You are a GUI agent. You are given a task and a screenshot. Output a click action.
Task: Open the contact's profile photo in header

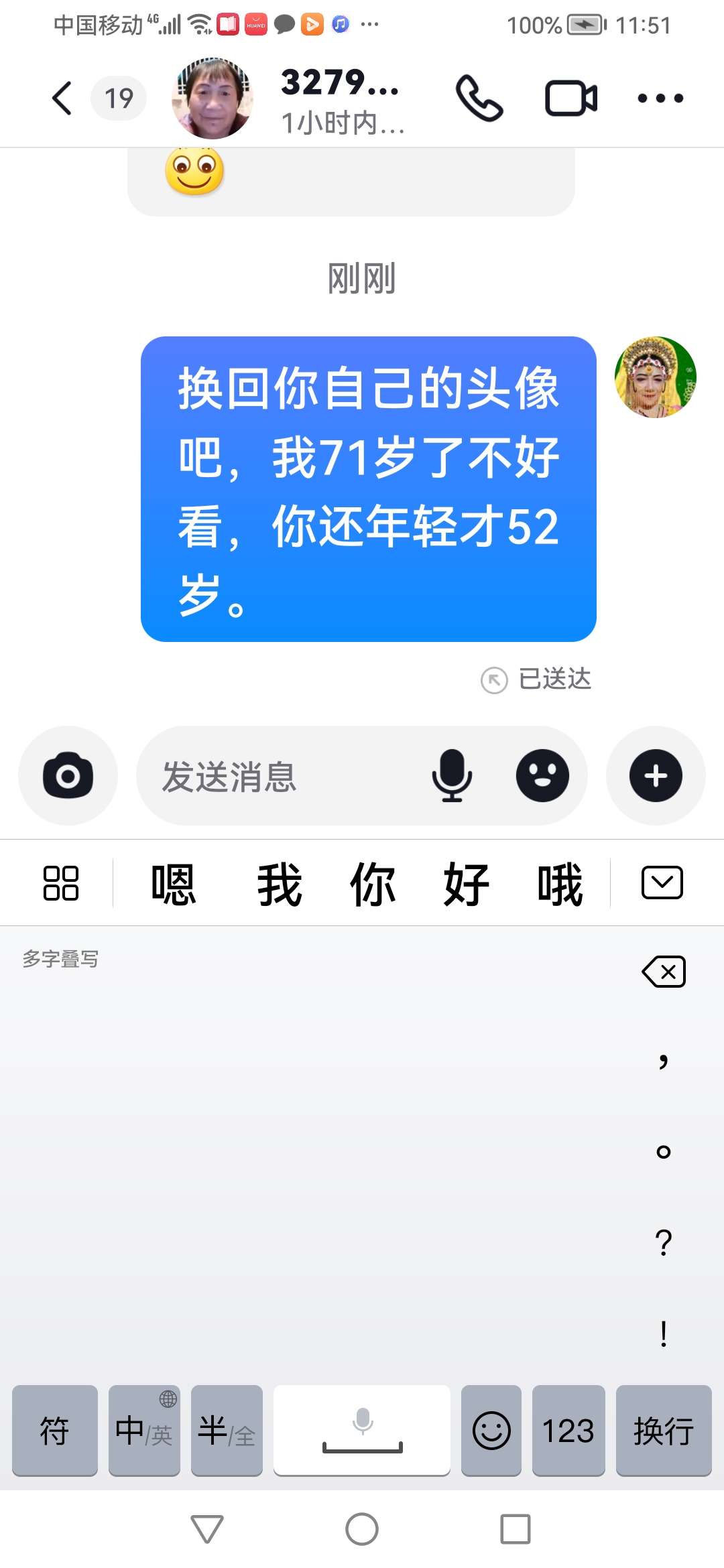pos(213,99)
